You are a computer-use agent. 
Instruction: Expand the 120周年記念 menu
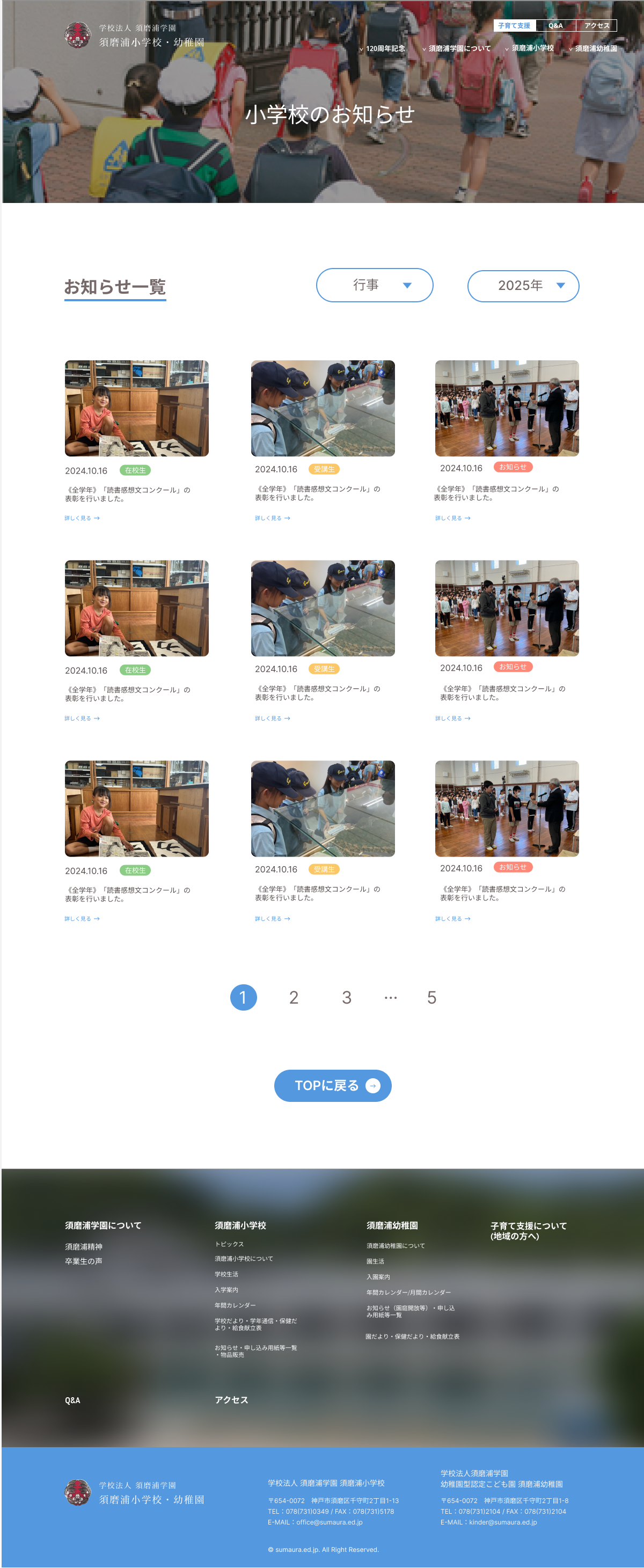pos(384,49)
